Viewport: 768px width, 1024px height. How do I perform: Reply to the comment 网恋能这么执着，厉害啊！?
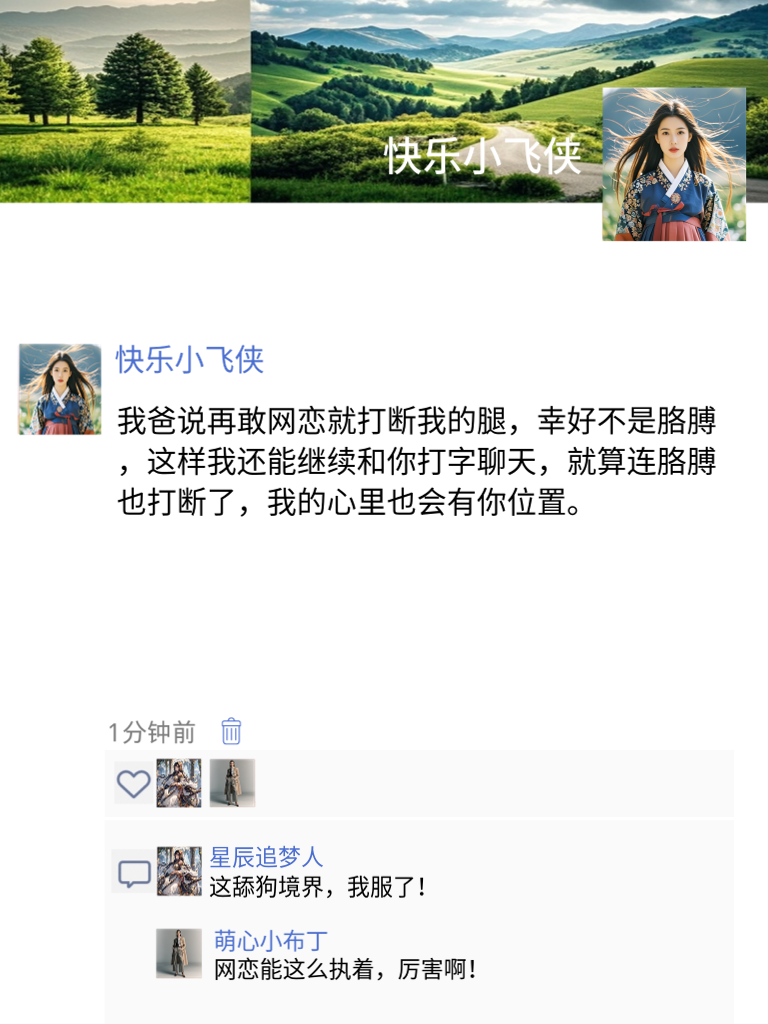(345, 969)
